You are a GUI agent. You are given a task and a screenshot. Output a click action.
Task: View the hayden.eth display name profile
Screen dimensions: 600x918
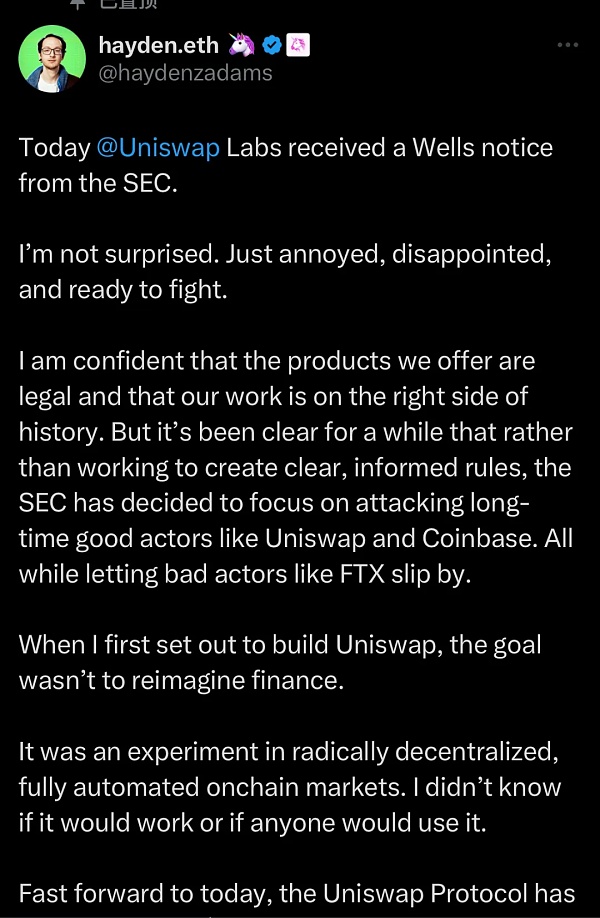[158, 44]
